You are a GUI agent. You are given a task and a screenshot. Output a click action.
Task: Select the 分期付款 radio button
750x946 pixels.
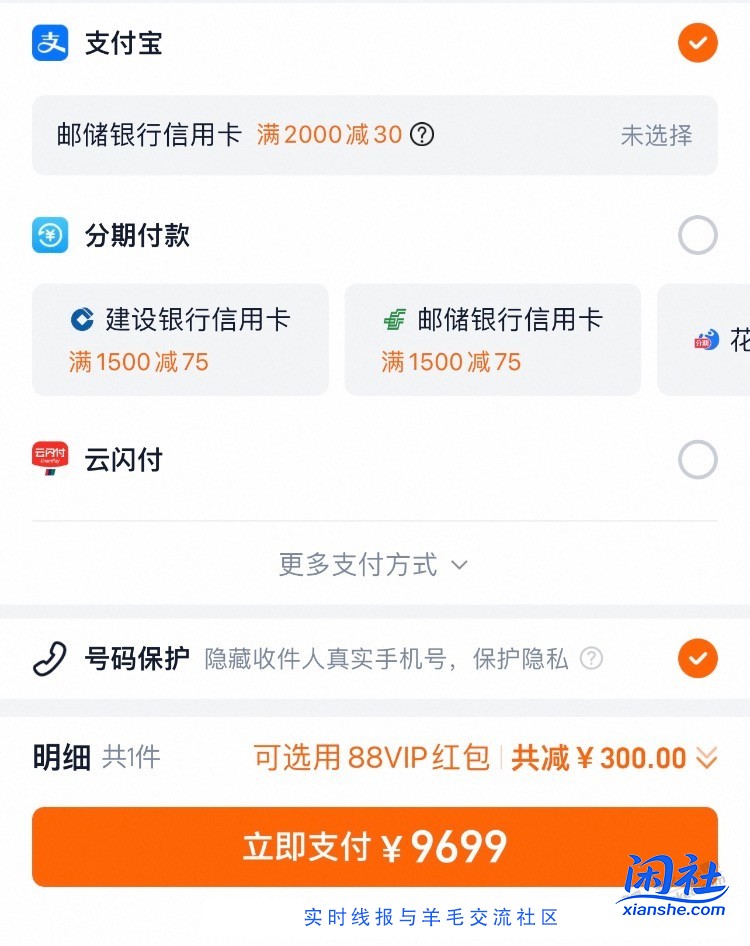pos(697,235)
